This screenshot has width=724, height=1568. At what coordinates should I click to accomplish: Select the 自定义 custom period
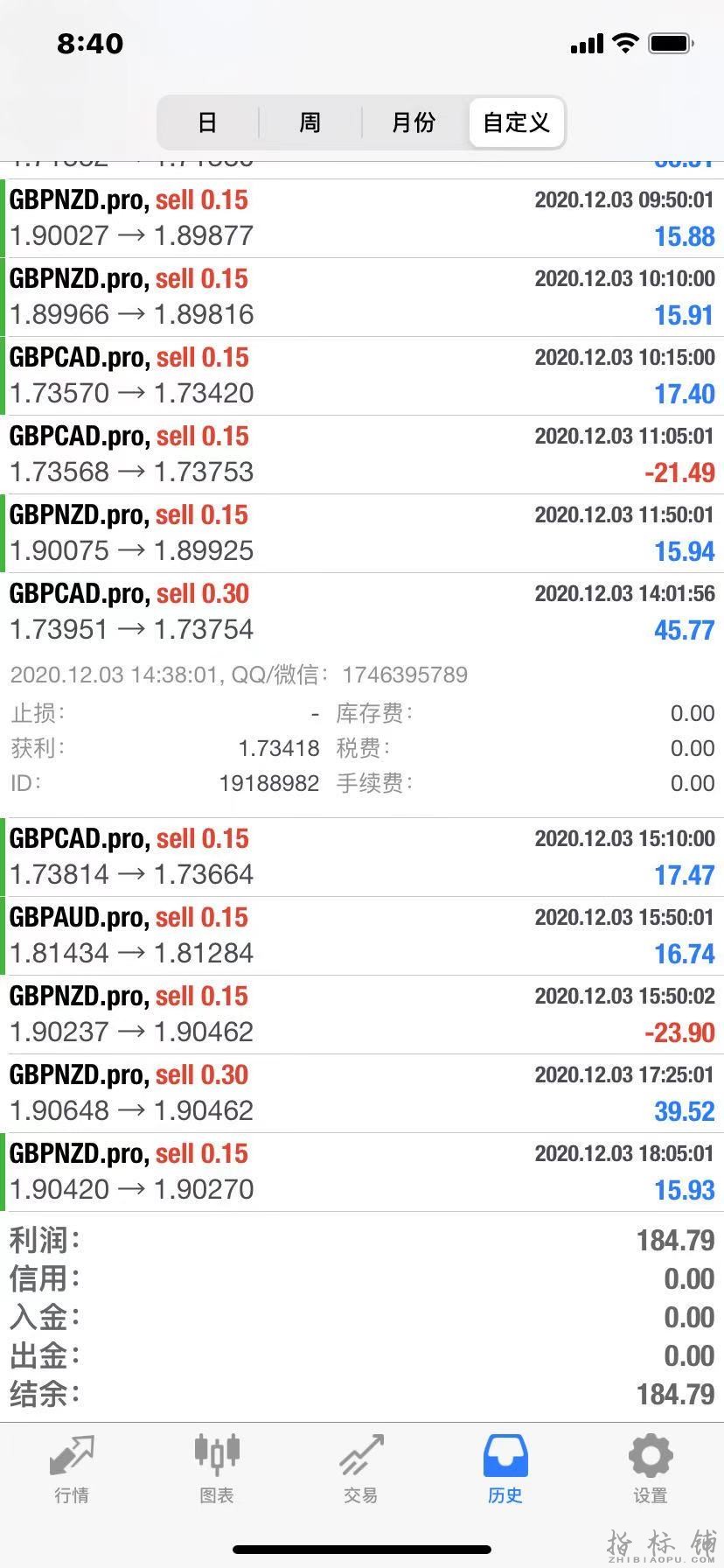pos(517,122)
